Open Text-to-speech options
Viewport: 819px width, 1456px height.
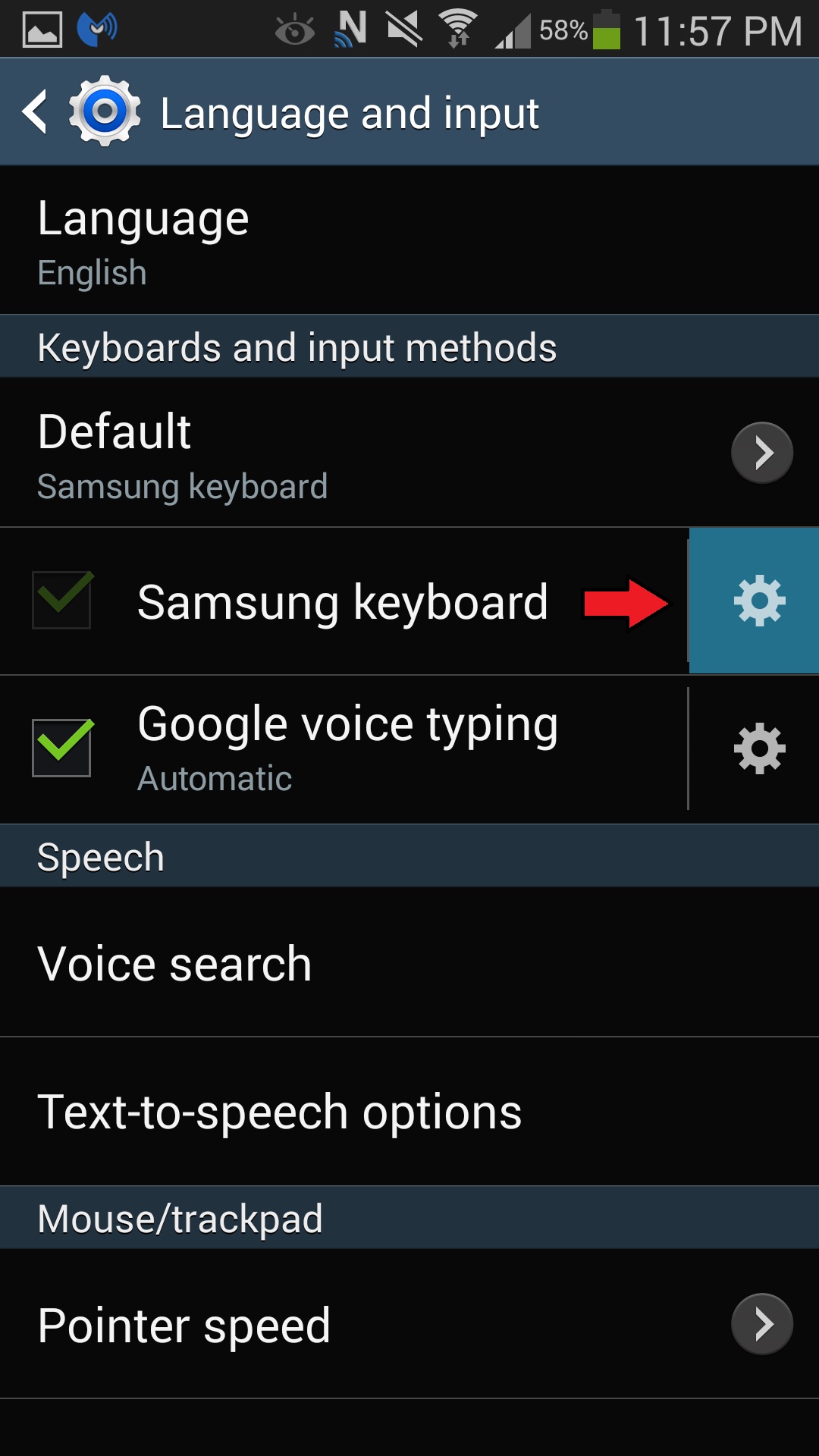point(409,1112)
